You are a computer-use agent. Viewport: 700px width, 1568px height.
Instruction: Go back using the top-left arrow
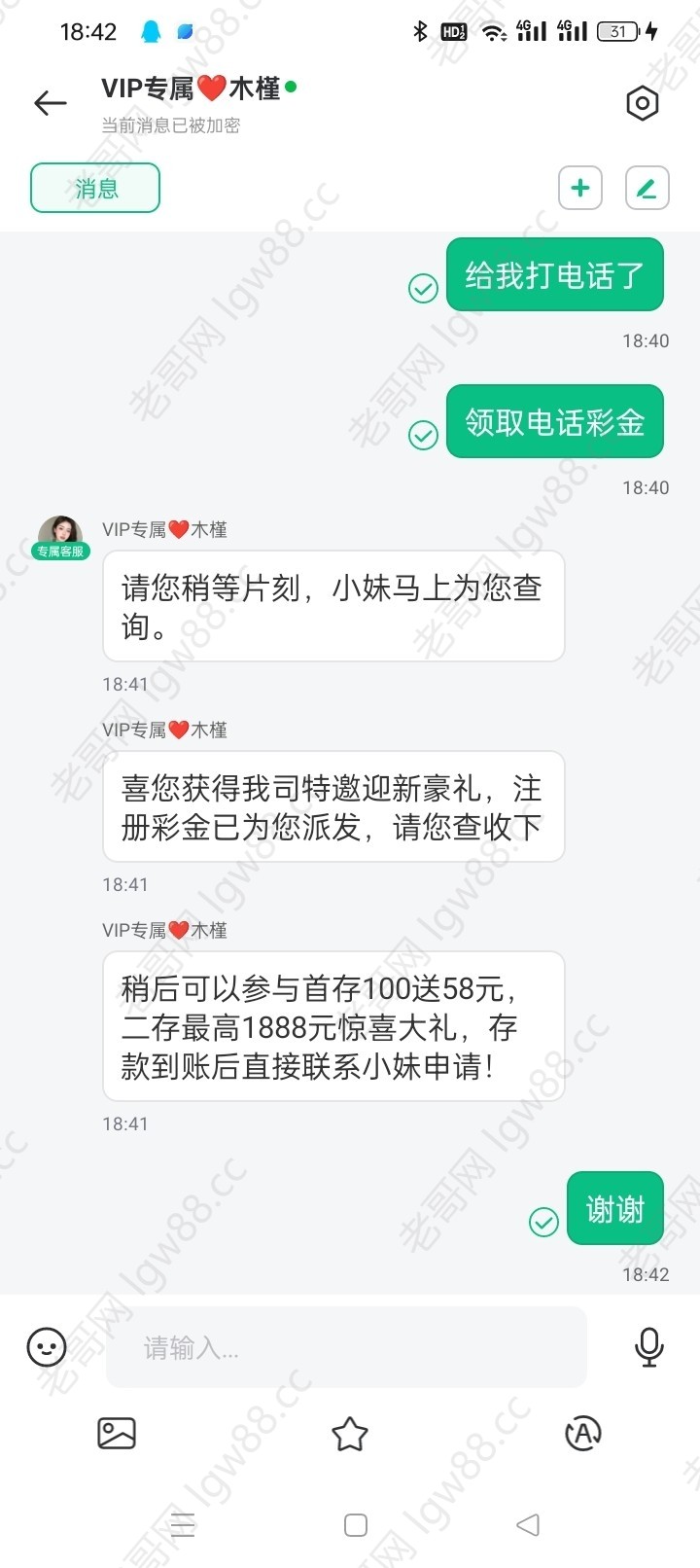coord(51,103)
